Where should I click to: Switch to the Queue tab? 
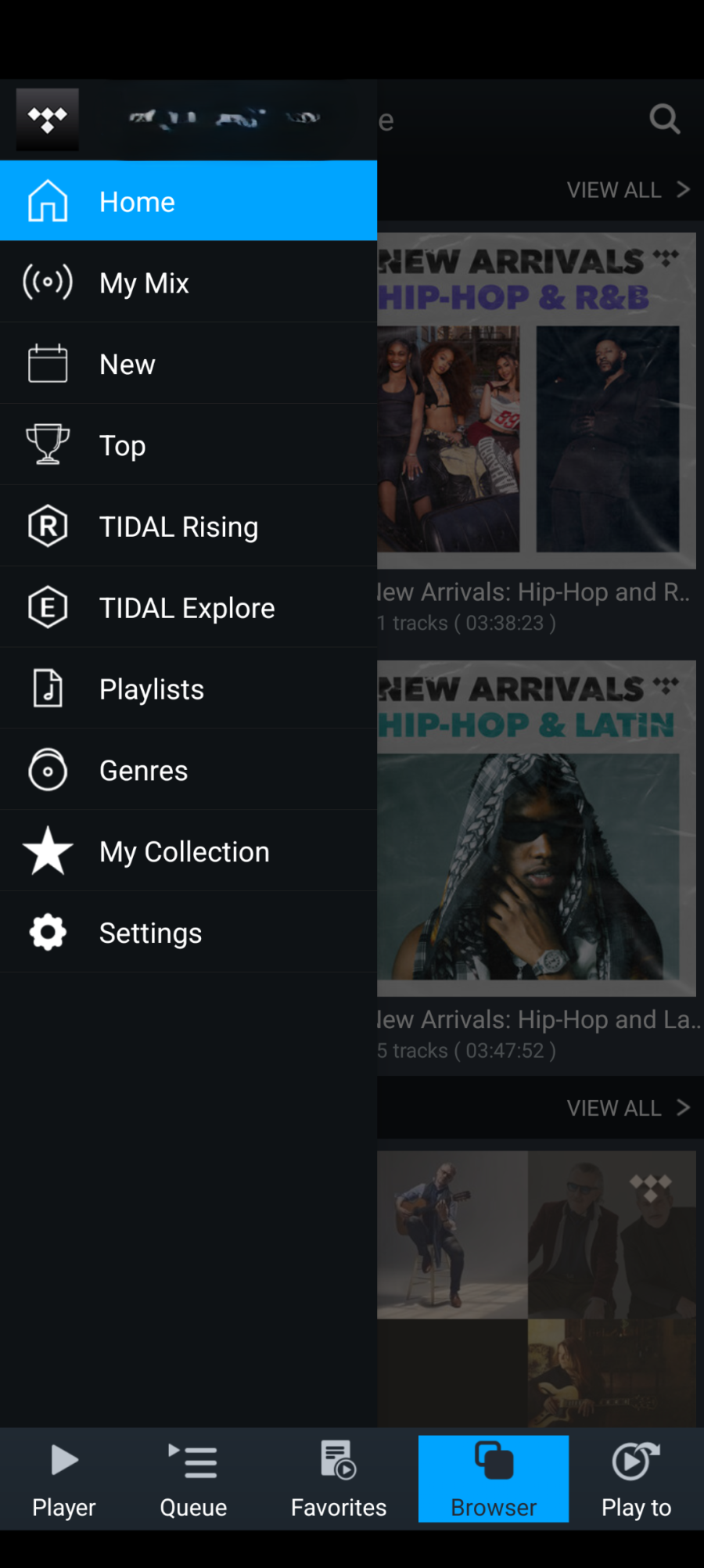pyautogui.click(x=193, y=1480)
